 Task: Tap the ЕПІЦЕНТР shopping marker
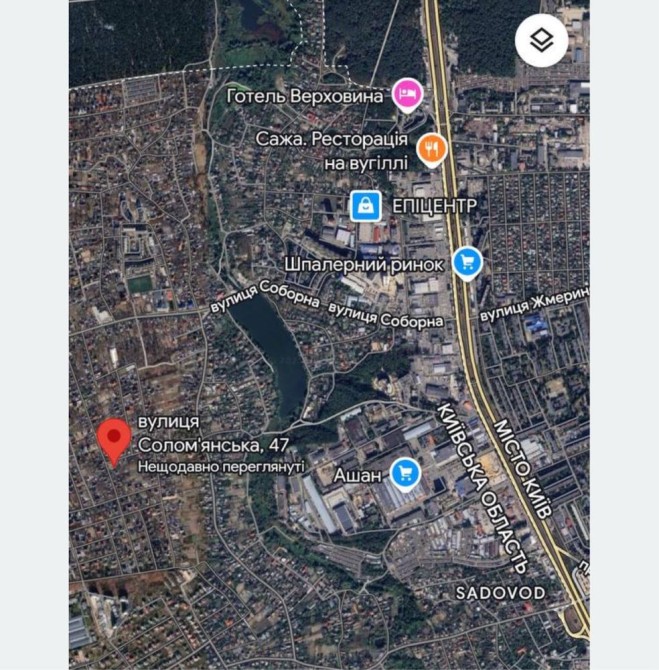coord(366,206)
